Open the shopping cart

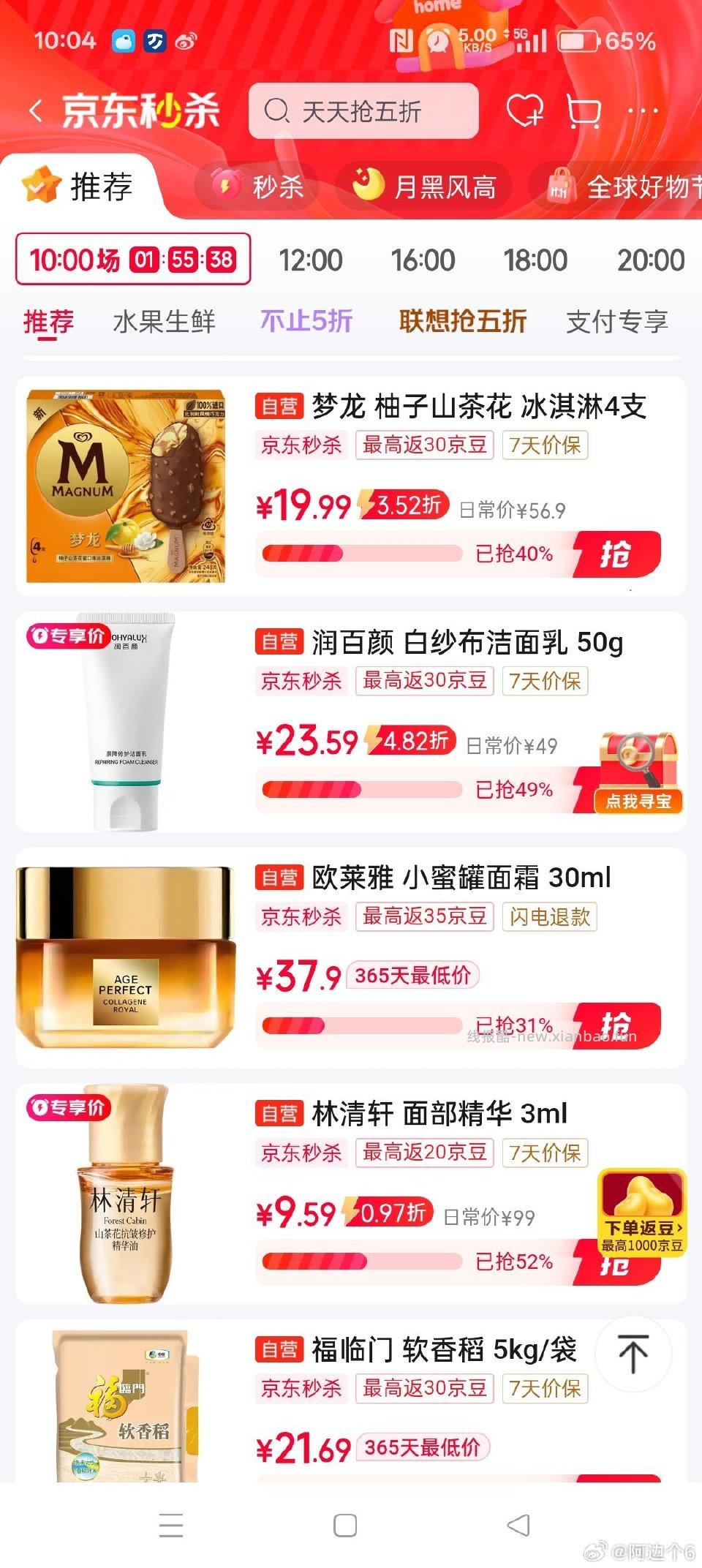[584, 112]
